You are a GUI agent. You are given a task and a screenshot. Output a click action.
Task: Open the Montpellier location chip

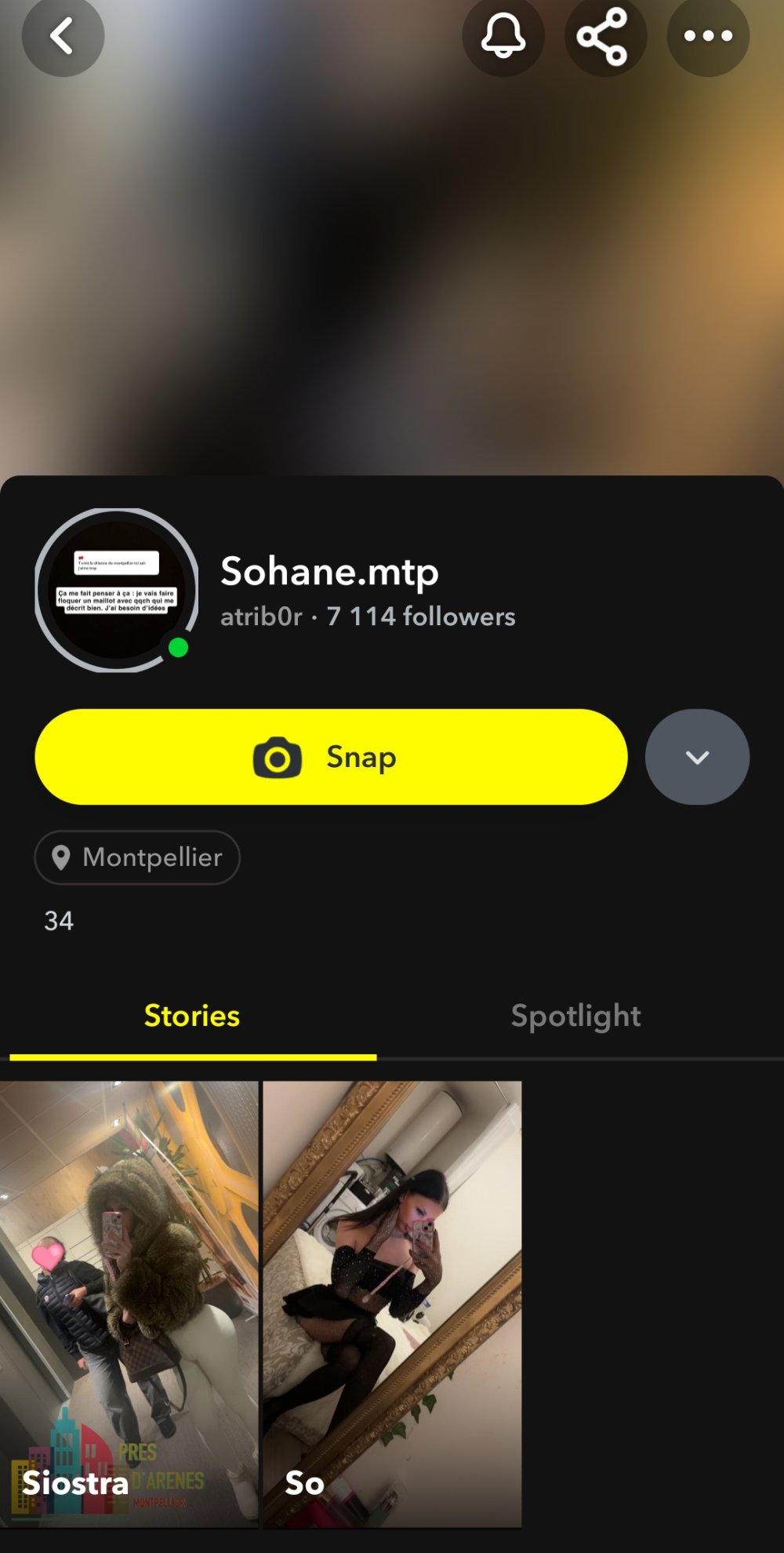(137, 857)
